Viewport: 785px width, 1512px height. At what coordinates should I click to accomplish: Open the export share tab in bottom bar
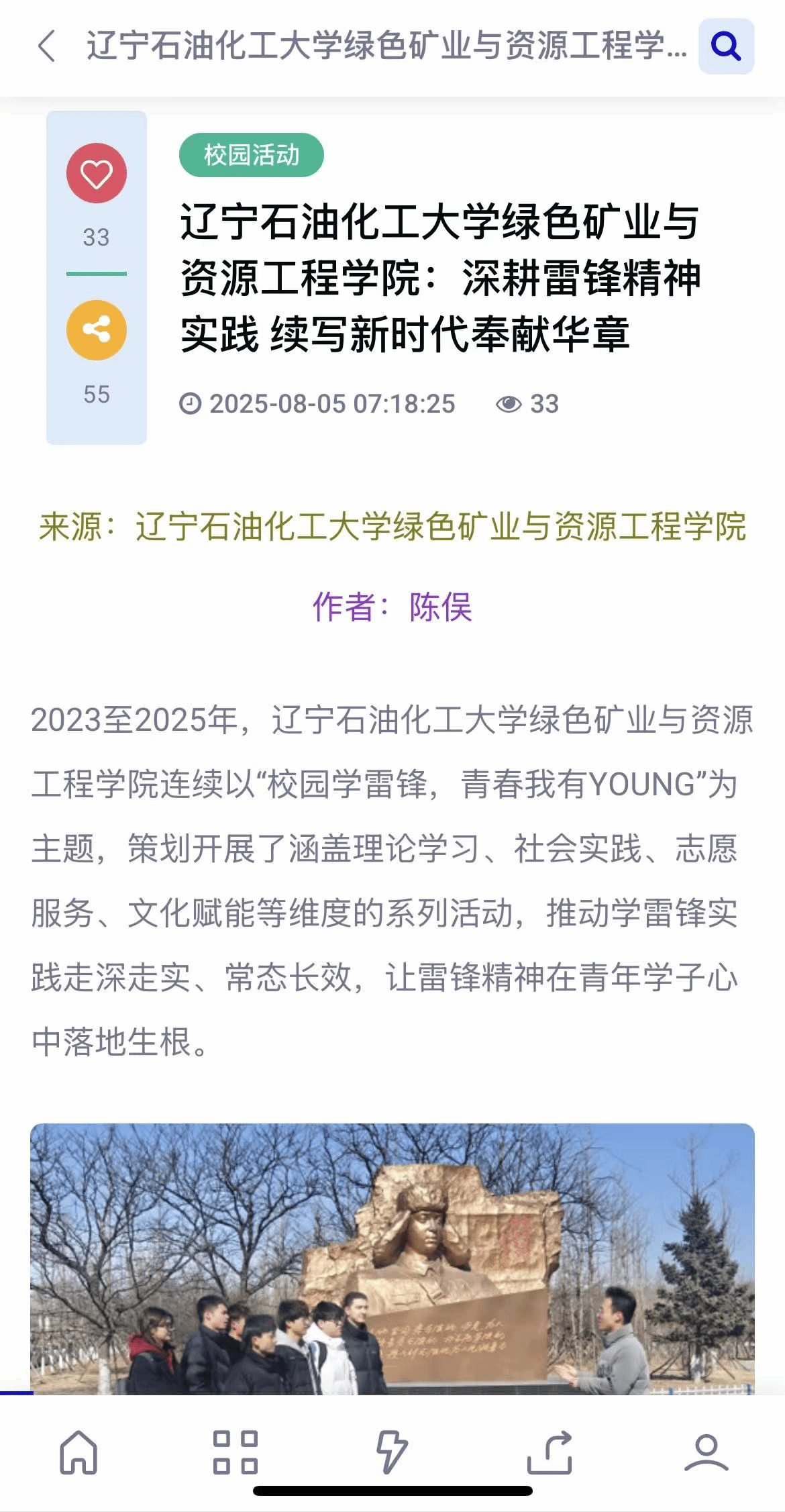[549, 1452]
